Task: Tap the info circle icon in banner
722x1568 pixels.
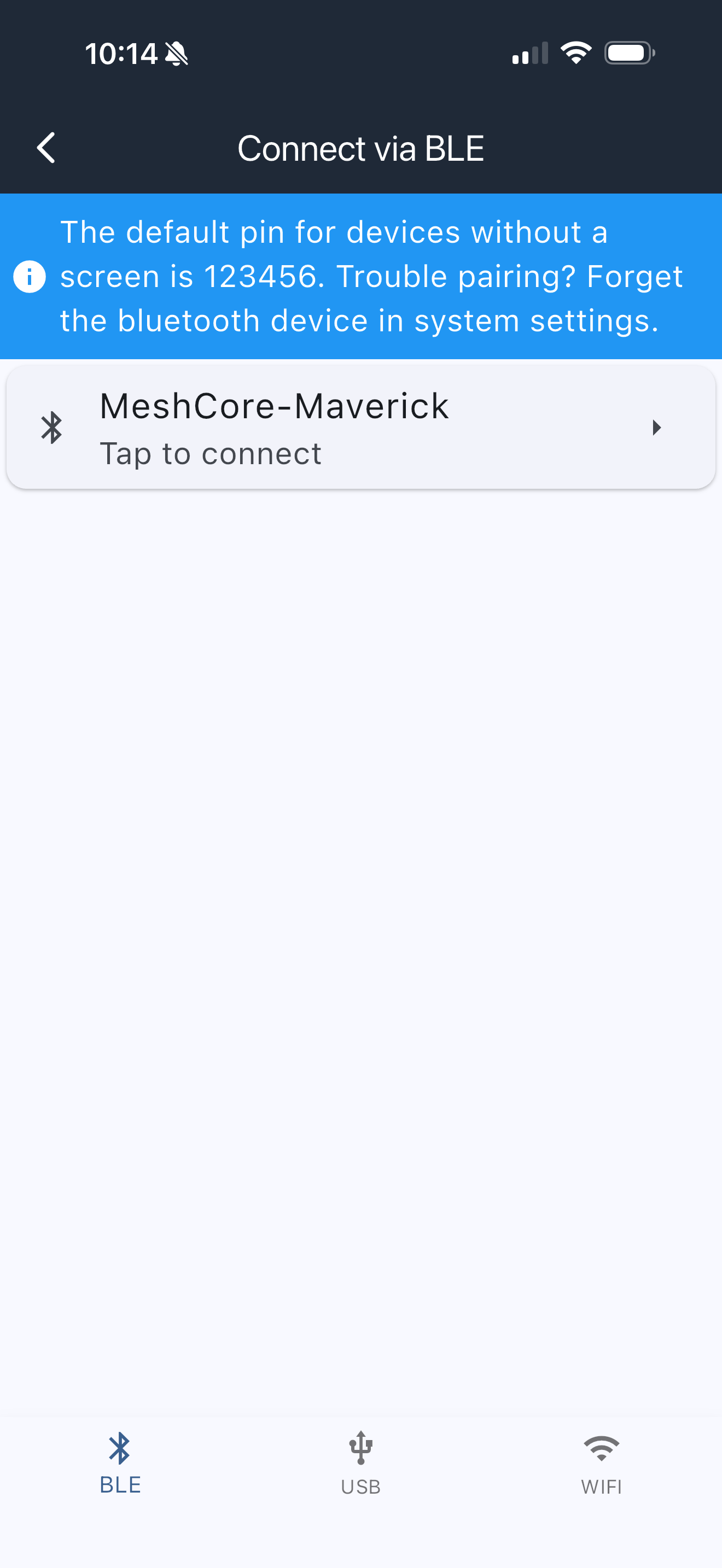Action: tap(30, 276)
